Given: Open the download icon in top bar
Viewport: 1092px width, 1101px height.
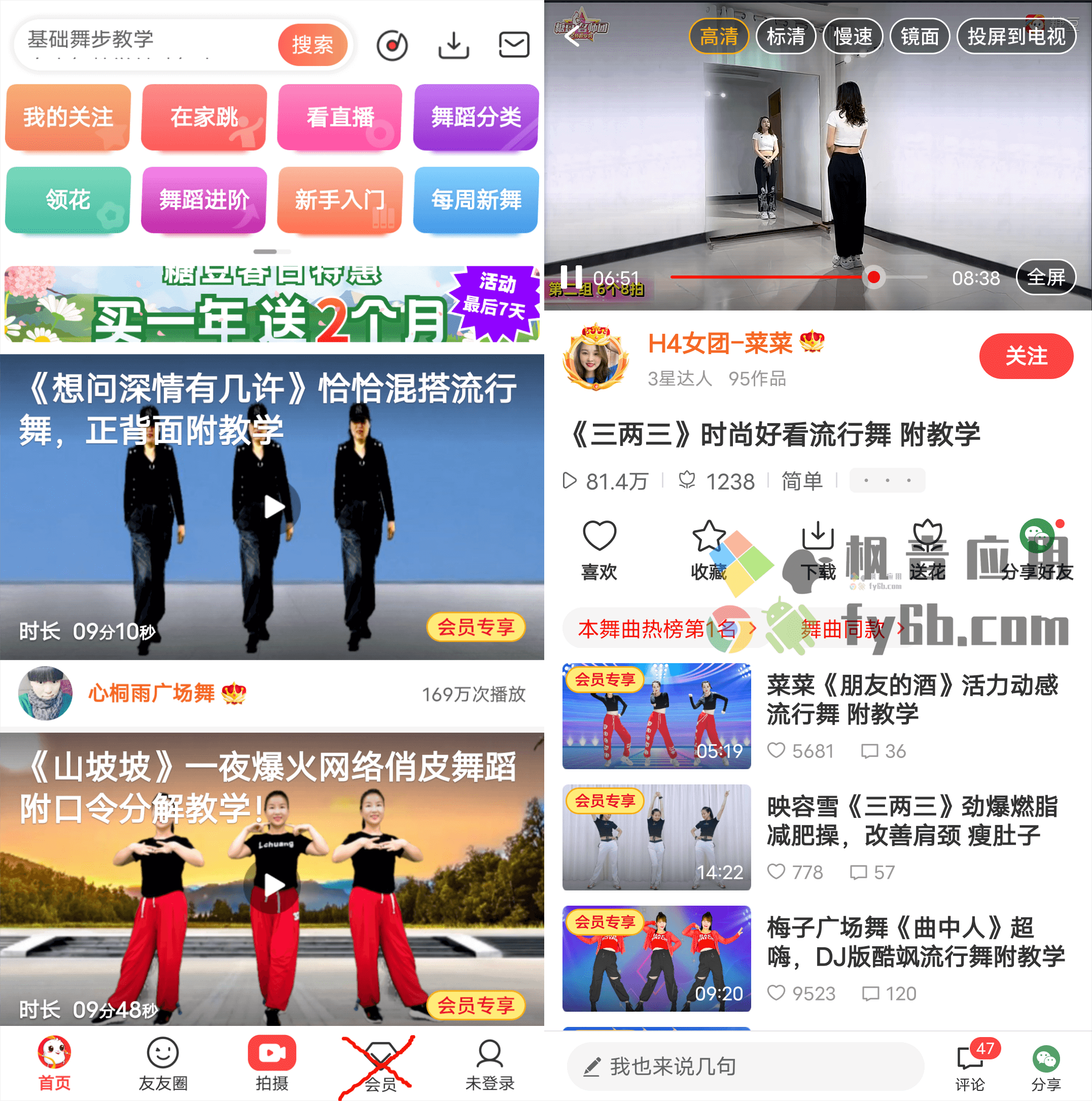Looking at the screenshot, I should coord(453,45).
